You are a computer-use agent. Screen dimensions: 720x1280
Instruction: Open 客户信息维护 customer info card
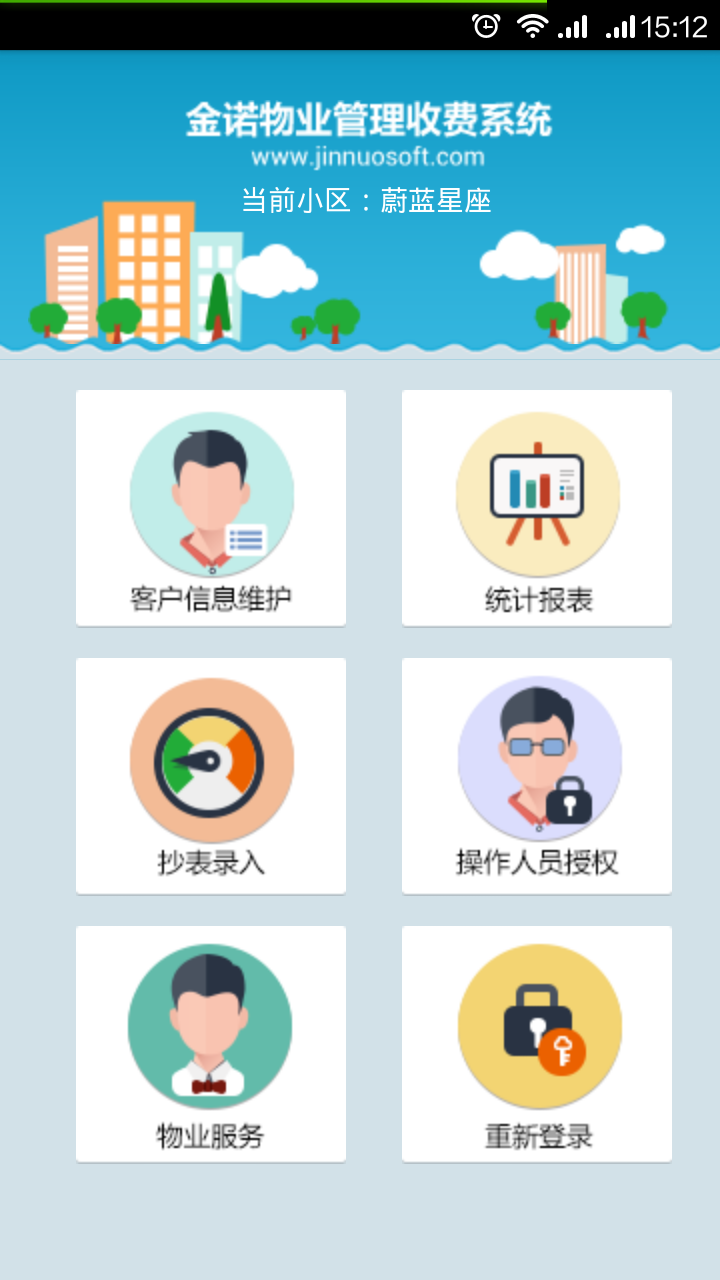(211, 508)
